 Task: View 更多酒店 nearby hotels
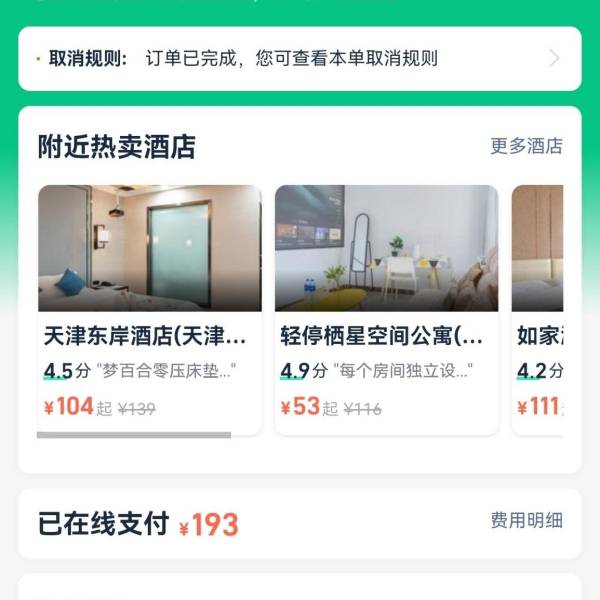526,146
